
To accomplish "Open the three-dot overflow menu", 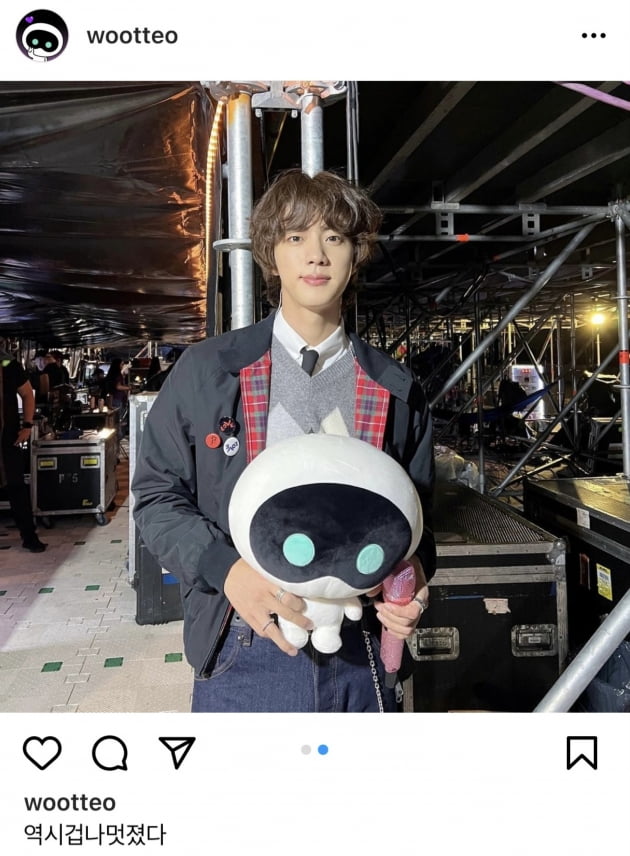I will pyautogui.click(x=593, y=36).
